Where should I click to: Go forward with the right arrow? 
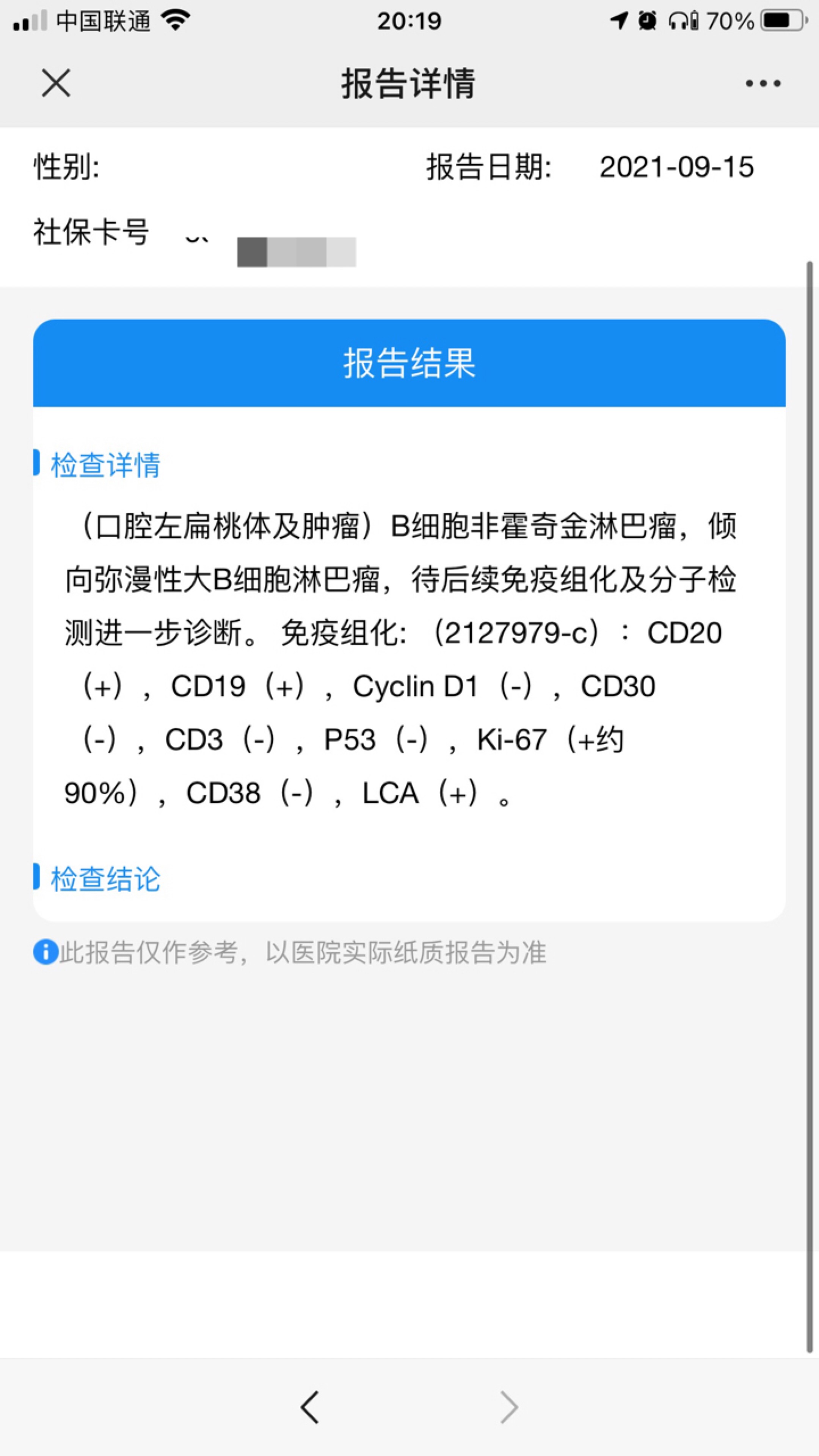509,1407
